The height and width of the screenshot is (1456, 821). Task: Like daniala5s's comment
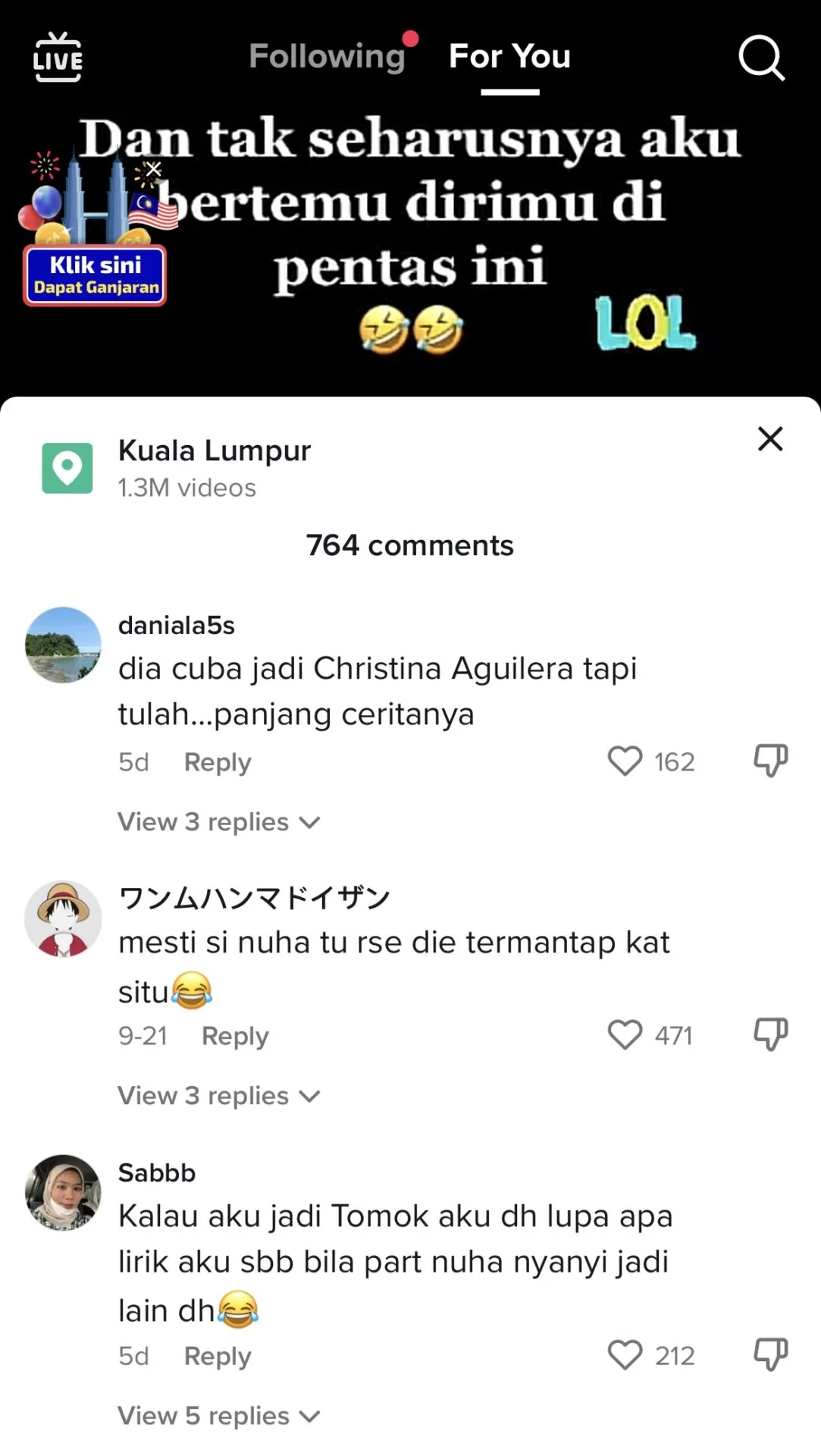(625, 761)
